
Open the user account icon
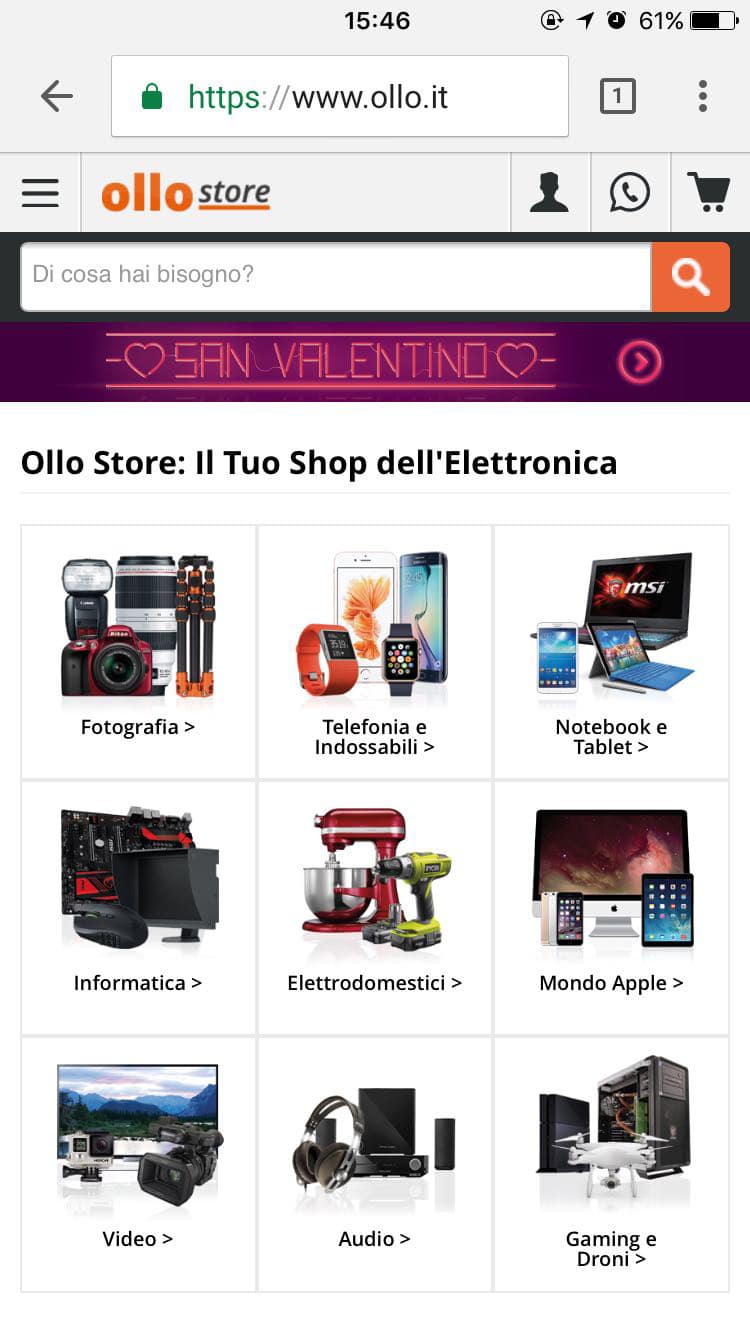(550, 192)
